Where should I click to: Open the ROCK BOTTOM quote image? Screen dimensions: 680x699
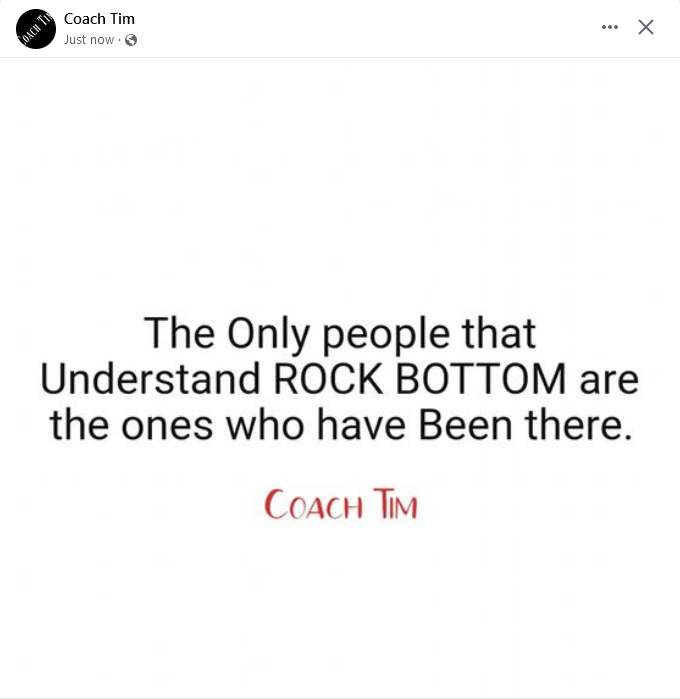(x=340, y=380)
